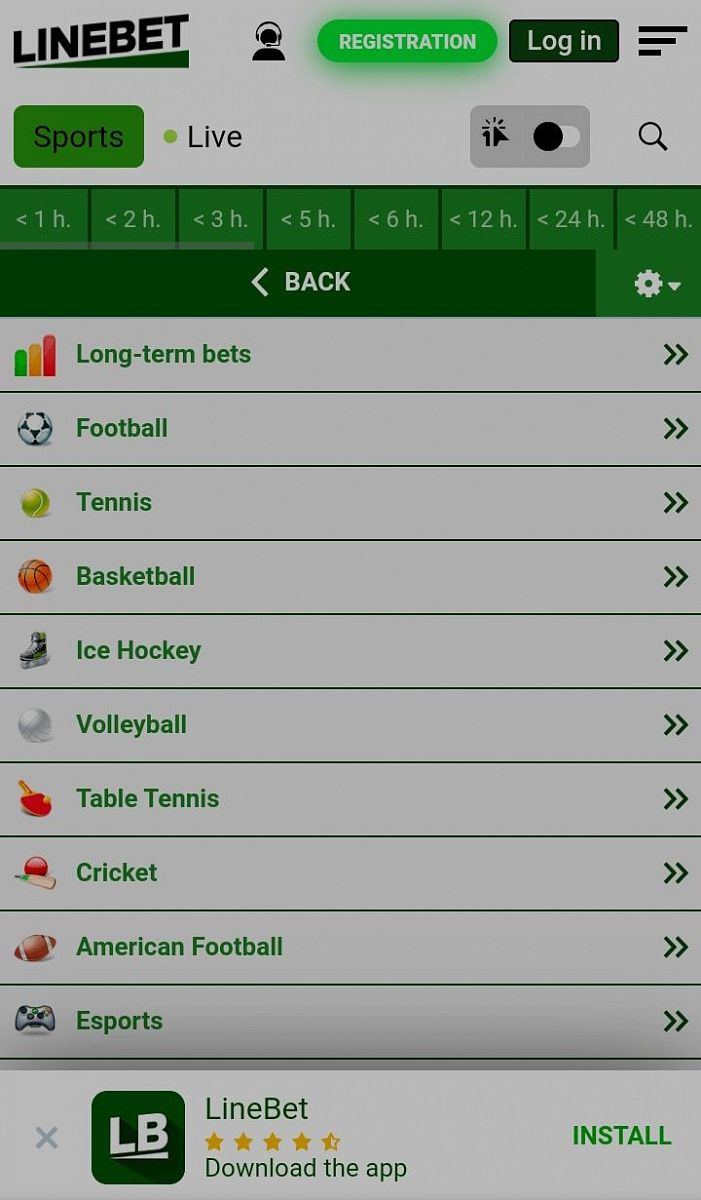Open the Cricket section
Image resolution: width=701 pixels, height=1200 pixels.
(350, 873)
